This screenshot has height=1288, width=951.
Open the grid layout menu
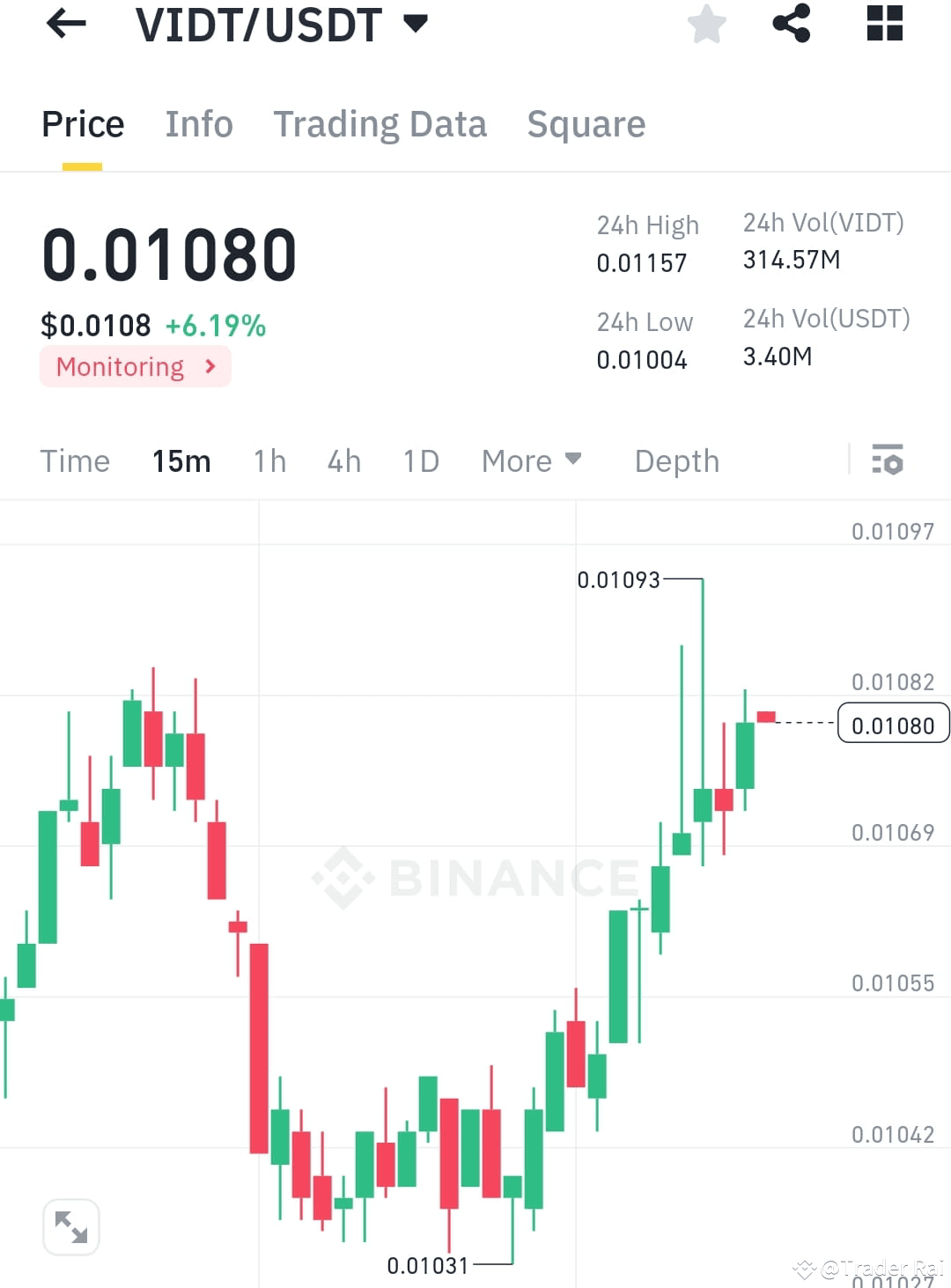[883, 24]
